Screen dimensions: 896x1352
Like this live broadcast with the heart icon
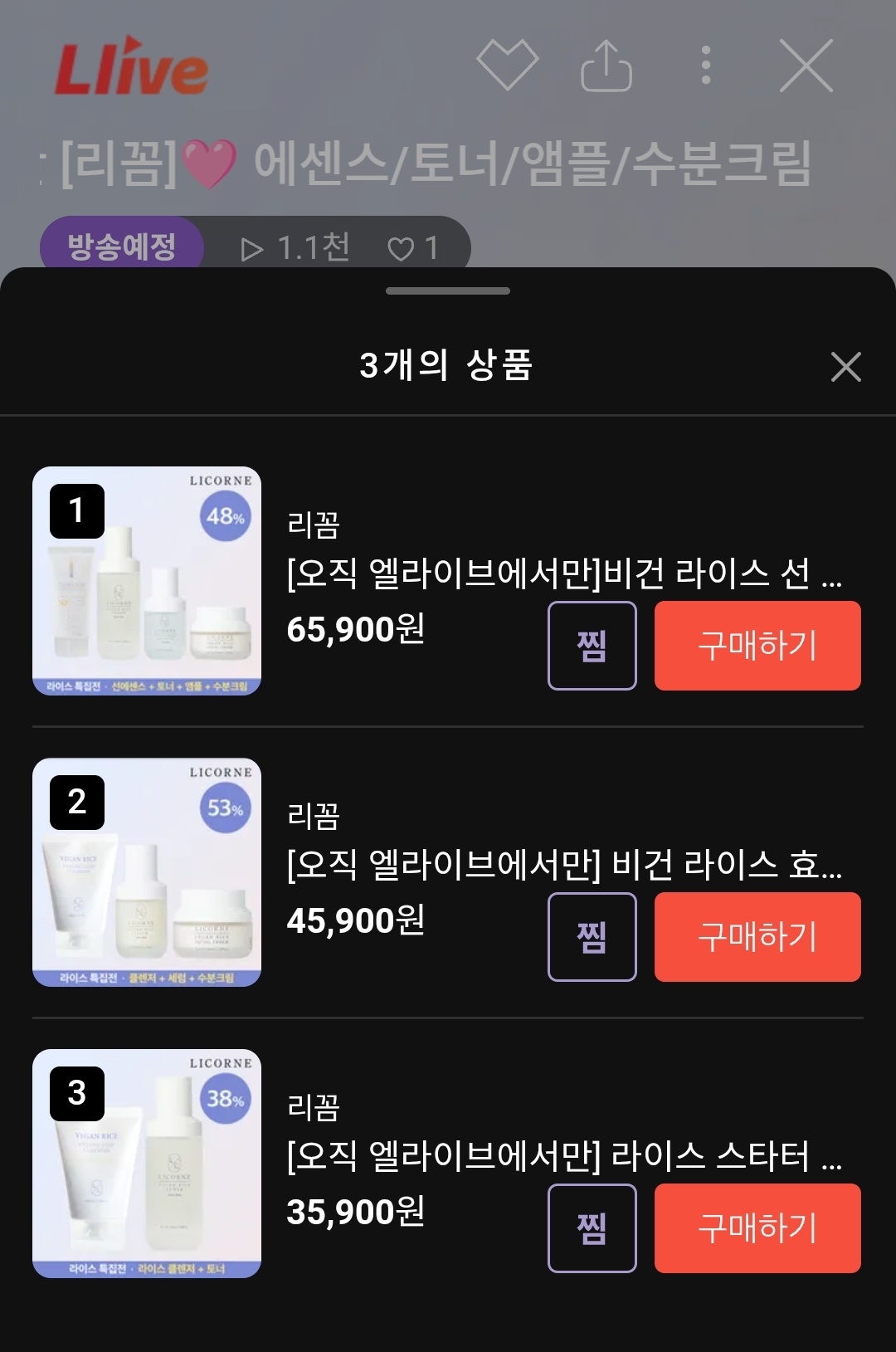pyautogui.click(x=507, y=65)
